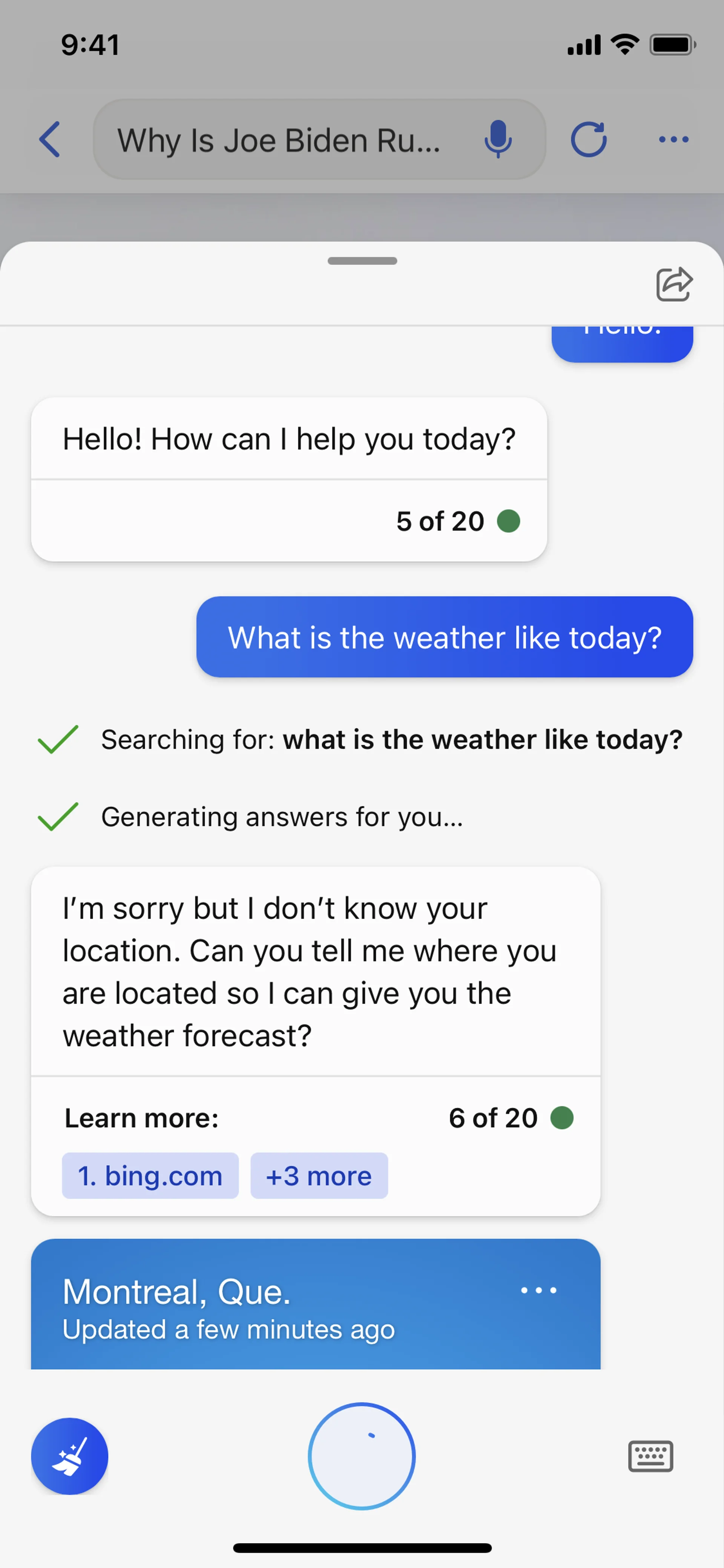Open the top-right overflow menu
This screenshot has height=1568, width=724.
(673, 140)
